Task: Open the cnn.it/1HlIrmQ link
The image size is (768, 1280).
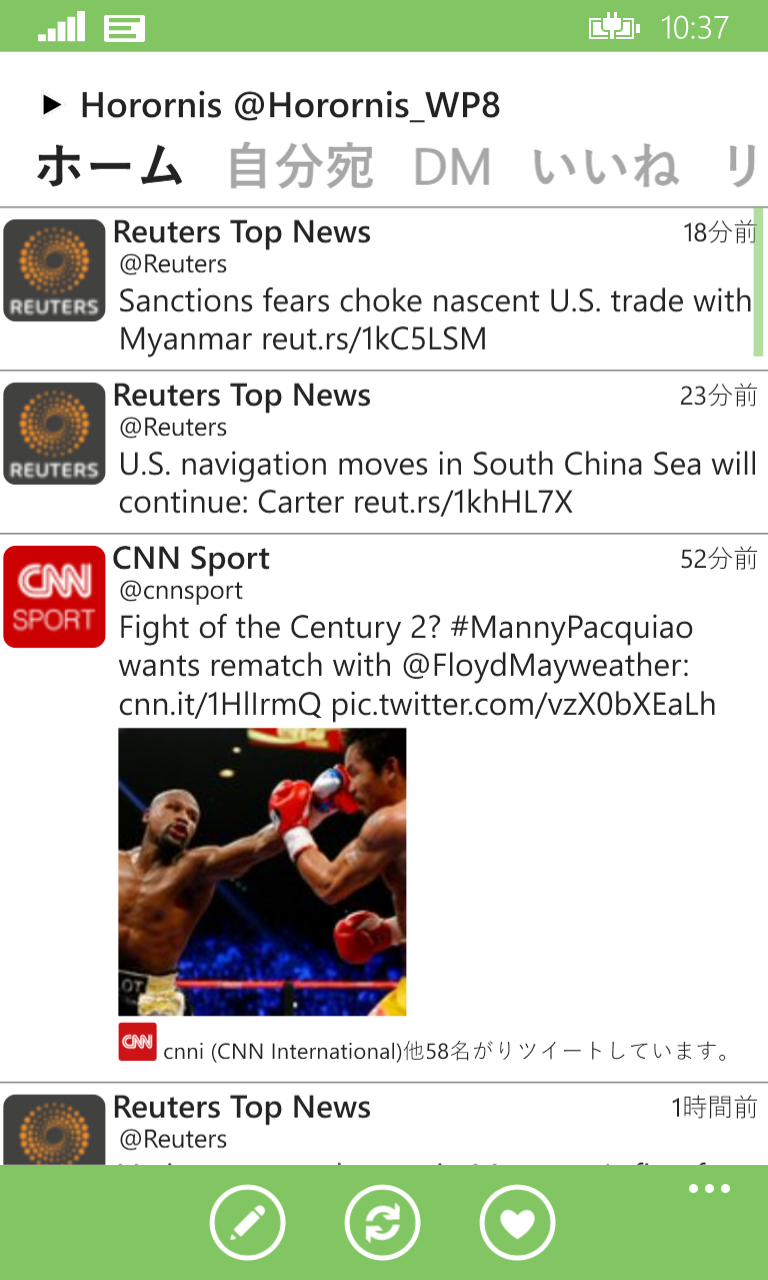Action: (x=220, y=704)
